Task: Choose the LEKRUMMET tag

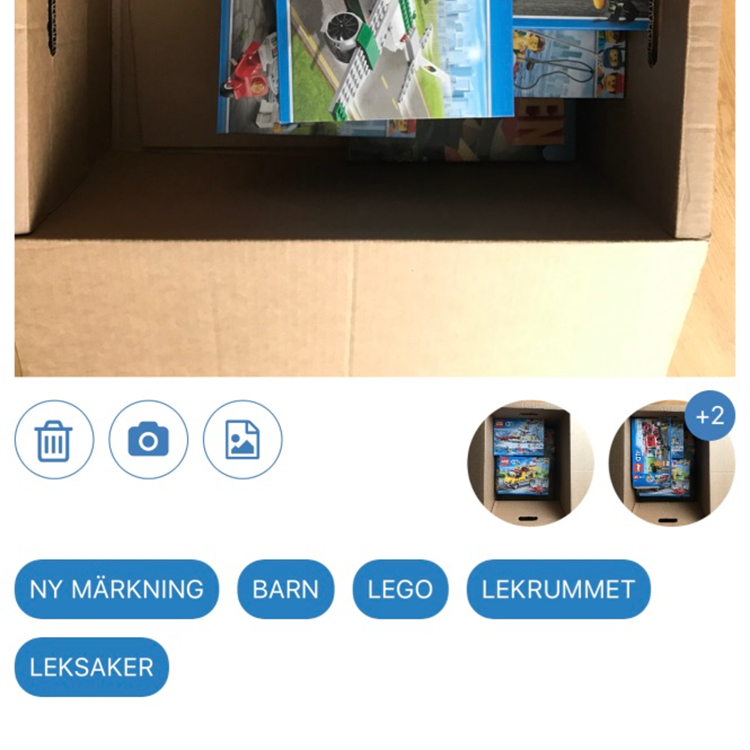Action: (x=558, y=589)
